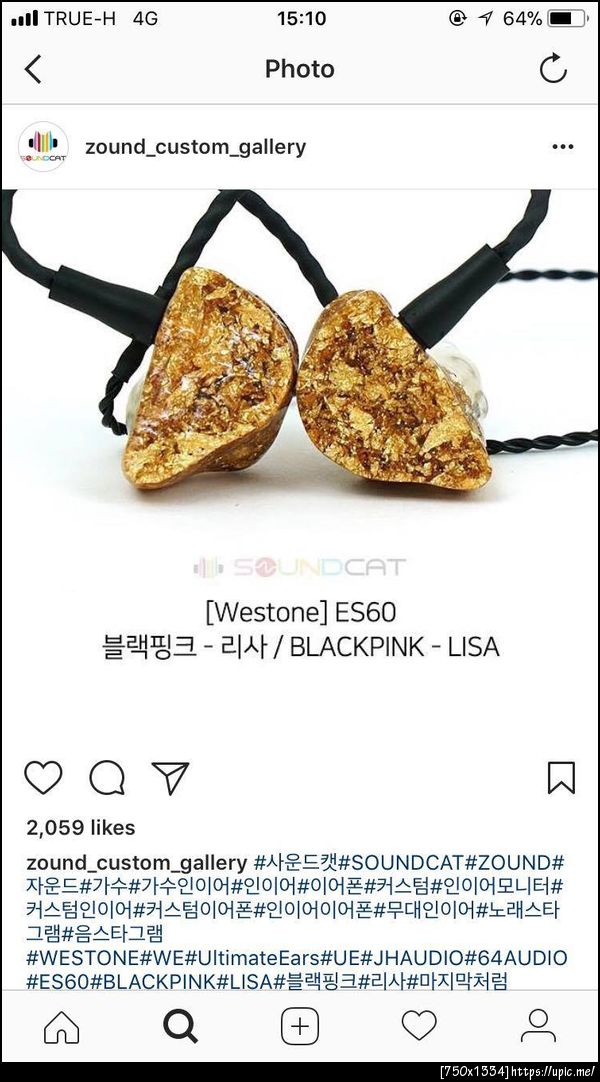Image resolution: width=600 pixels, height=1082 pixels.
Task: Switch to the Search tab
Action: 180,1025
